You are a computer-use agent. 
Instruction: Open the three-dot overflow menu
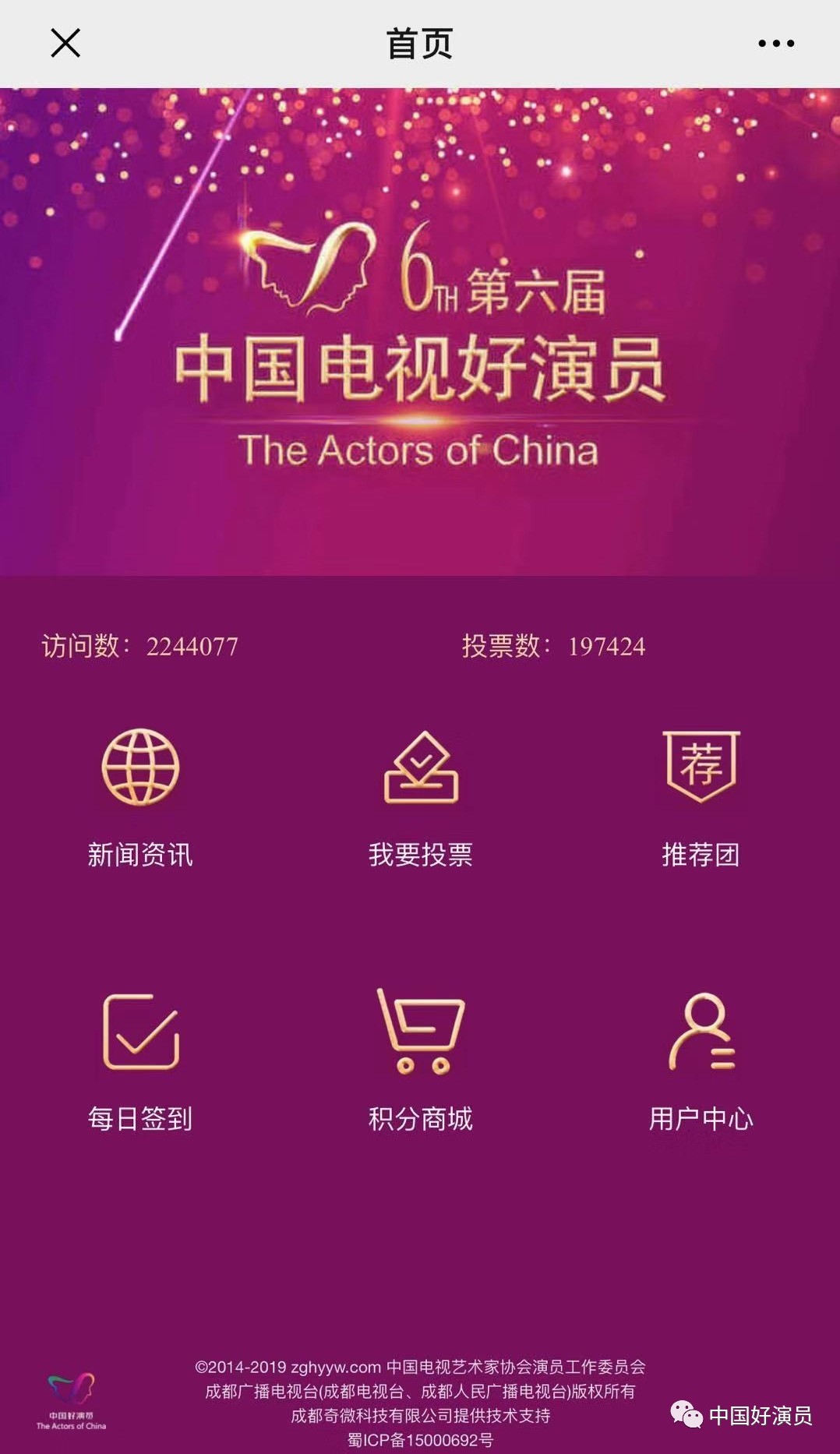click(776, 44)
